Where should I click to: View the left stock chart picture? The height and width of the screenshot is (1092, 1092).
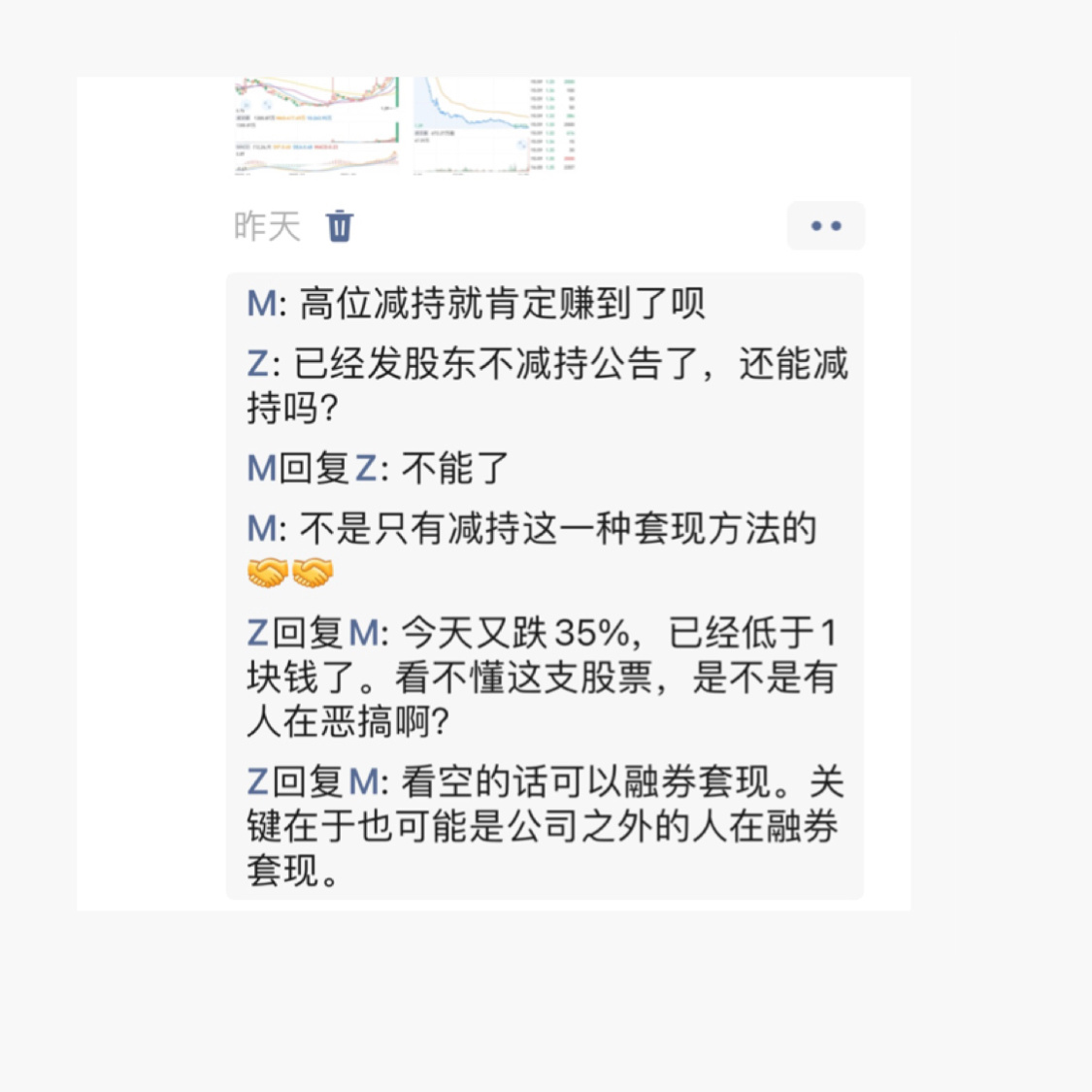(x=317, y=126)
